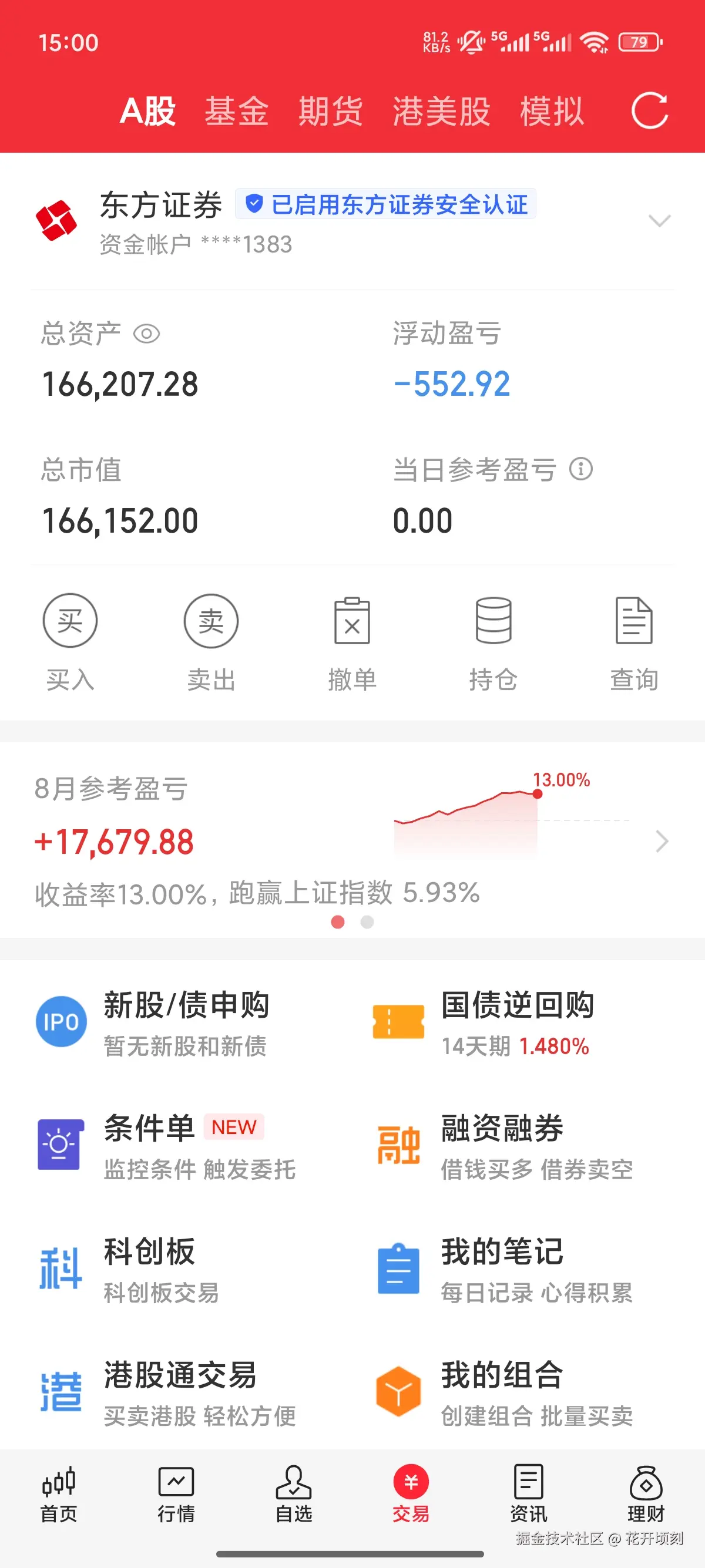Tap the 资金帐户 ****1383 account row
Image resolution: width=705 pixels, height=1568 pixels.
coord(194,245)
